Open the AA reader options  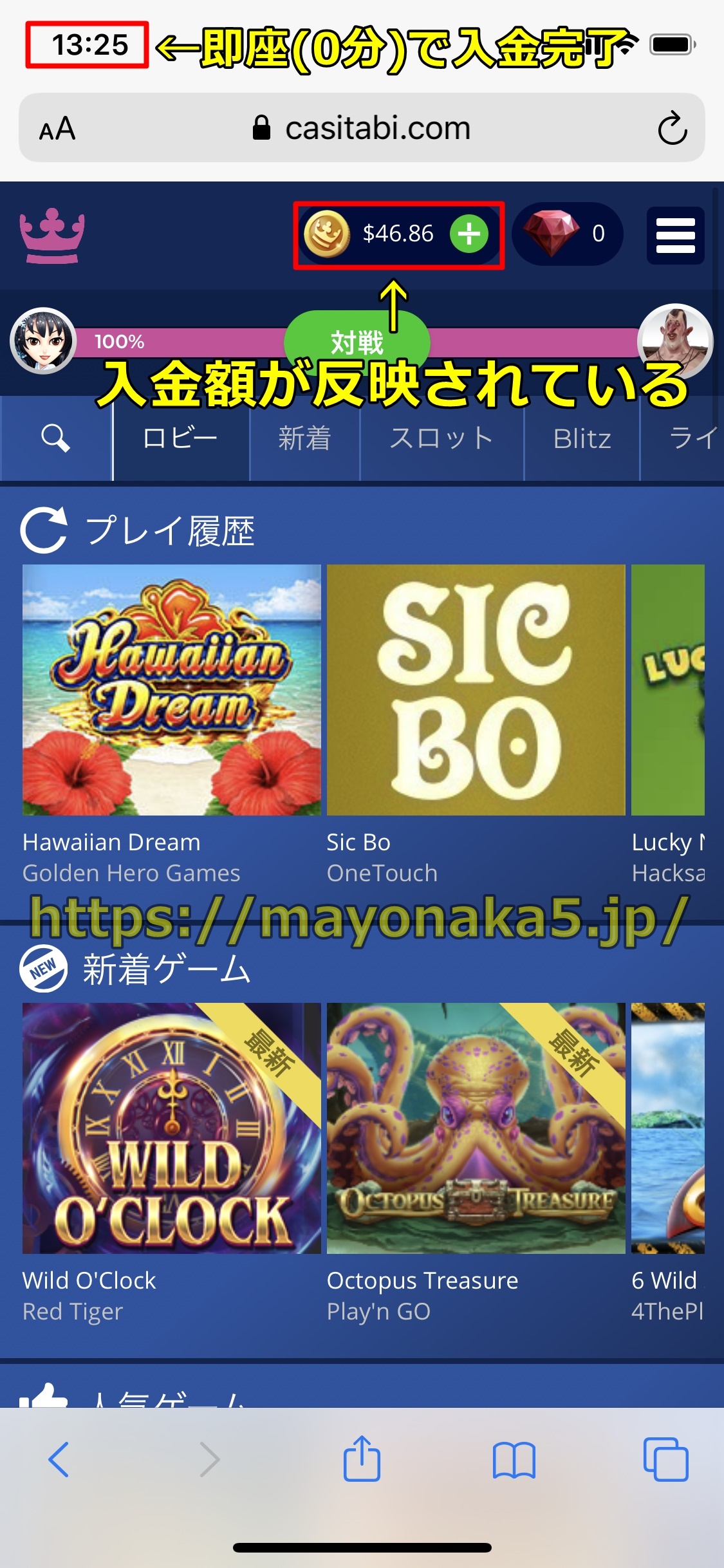point(57,128)
